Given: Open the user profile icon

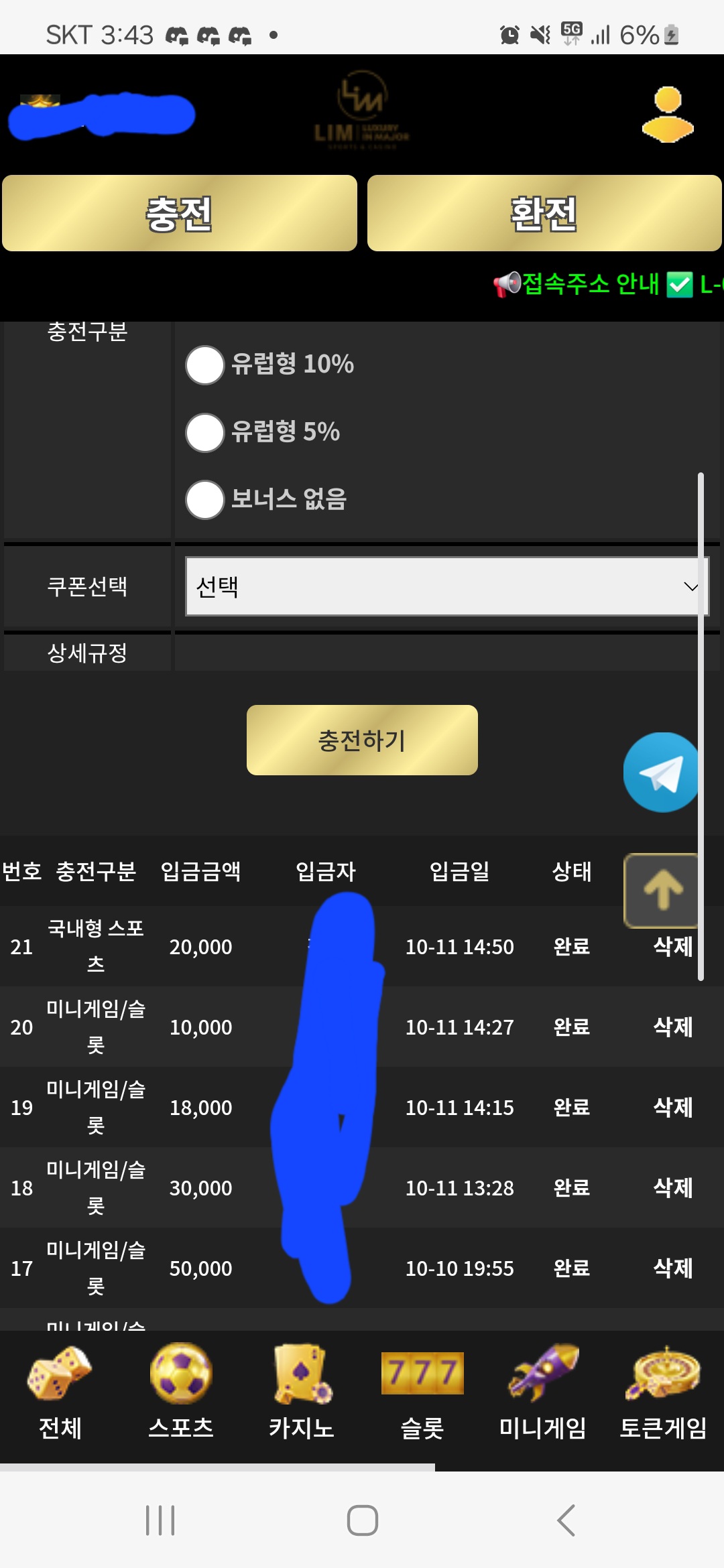Looking at the screenshot, I should click(x=667, y=115).
